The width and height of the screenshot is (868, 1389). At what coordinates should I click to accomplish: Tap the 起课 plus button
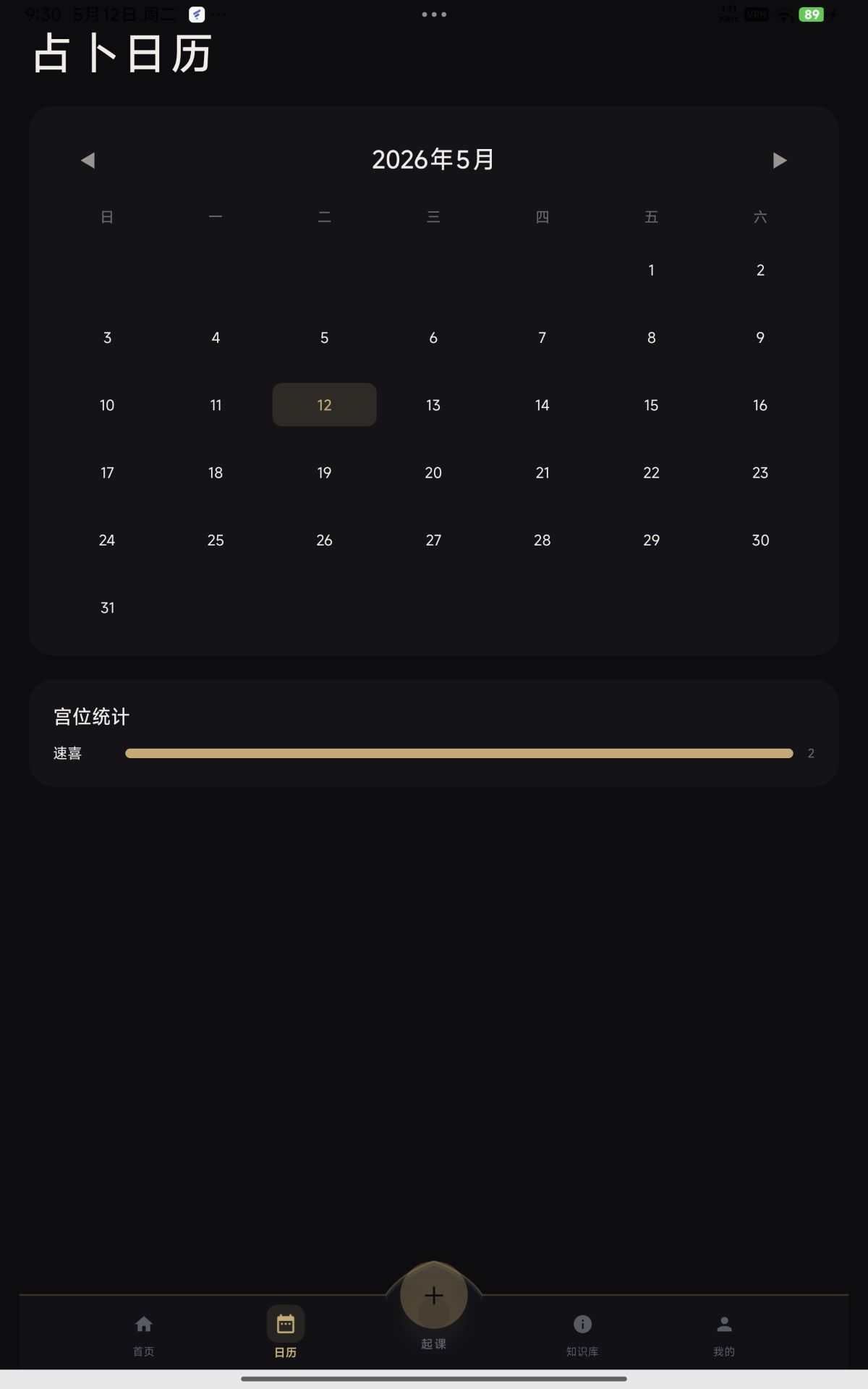(x=434, y=1296)
